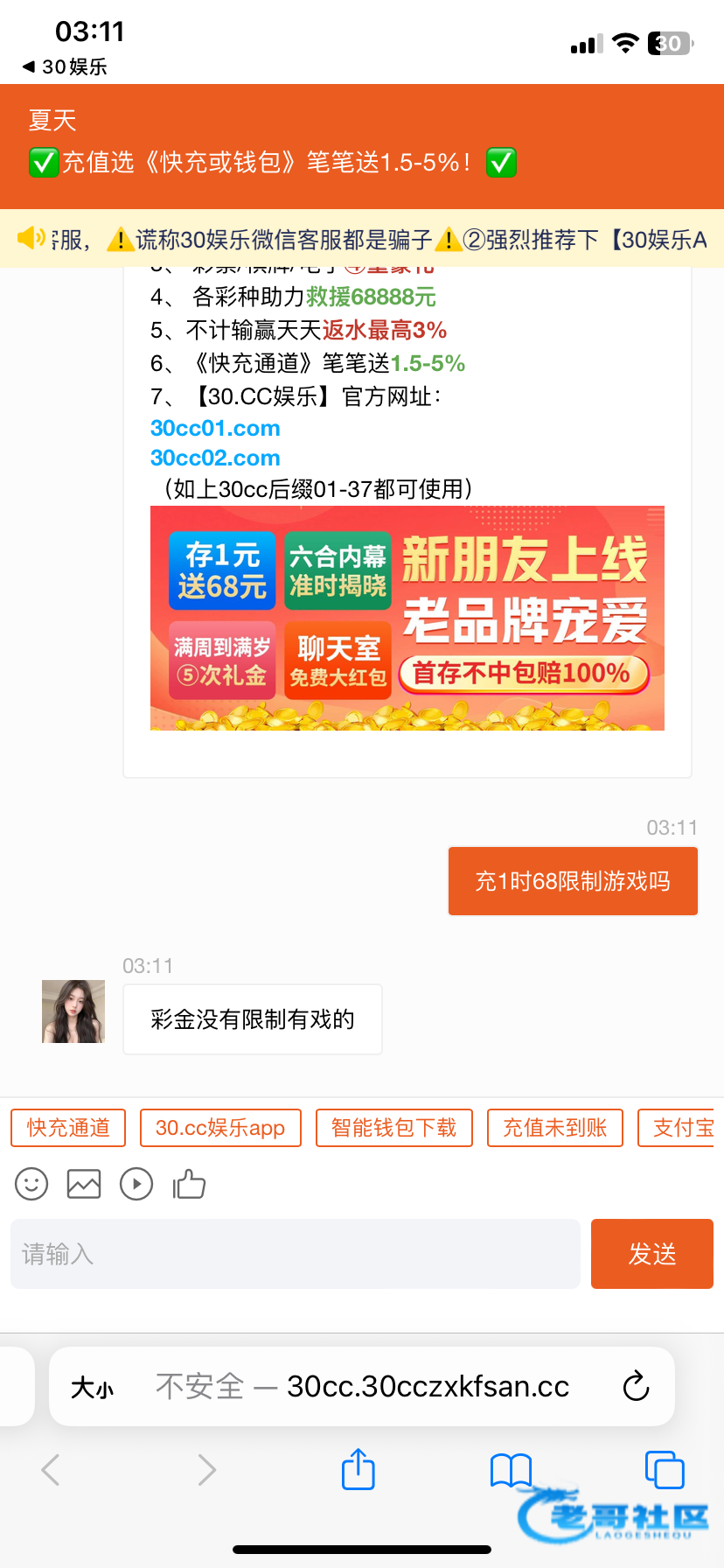Open Safari bookmarks
This screenshot has height=1568, width=724.
pos(511,1469)
